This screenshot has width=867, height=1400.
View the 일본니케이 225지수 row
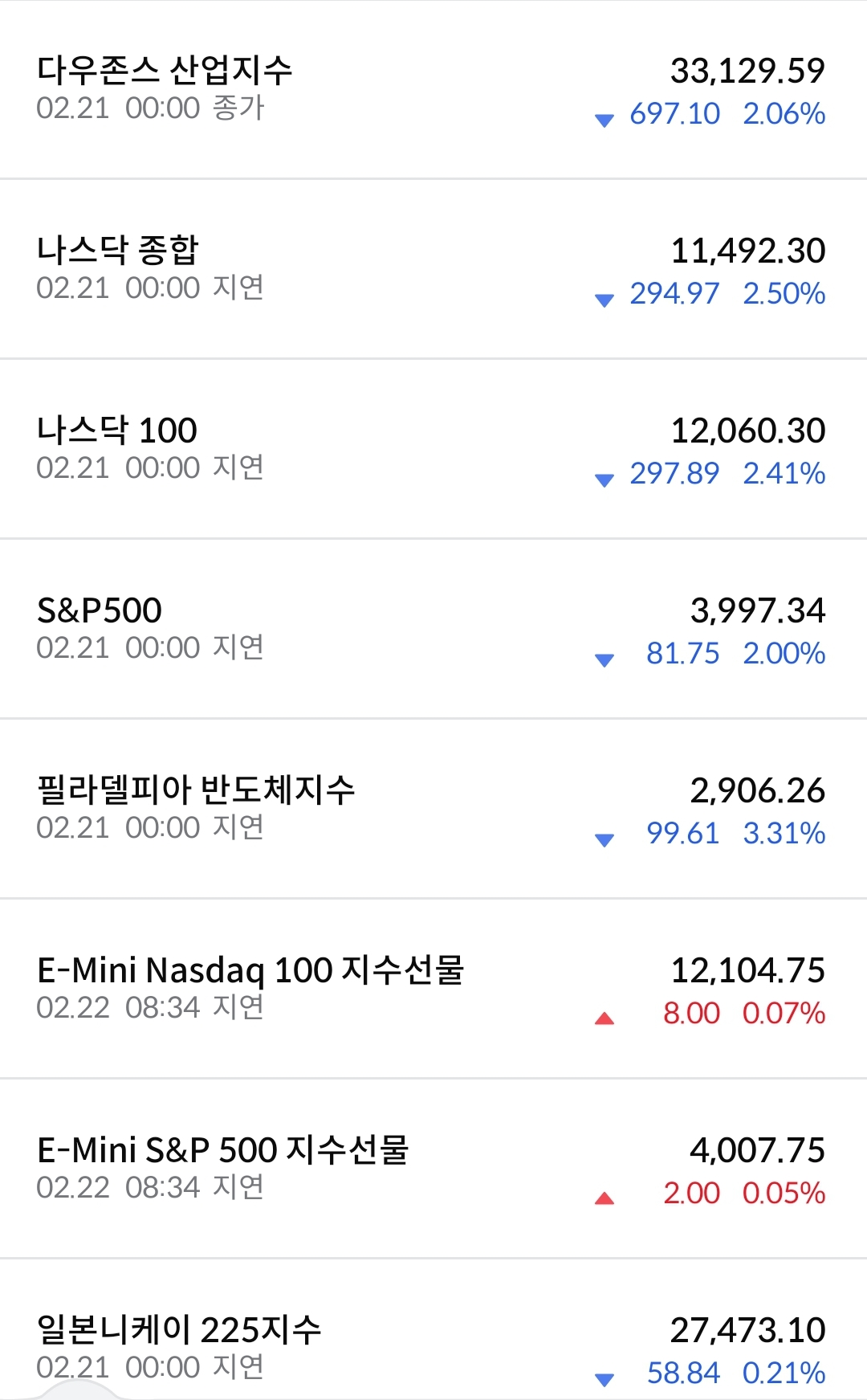433,1330
